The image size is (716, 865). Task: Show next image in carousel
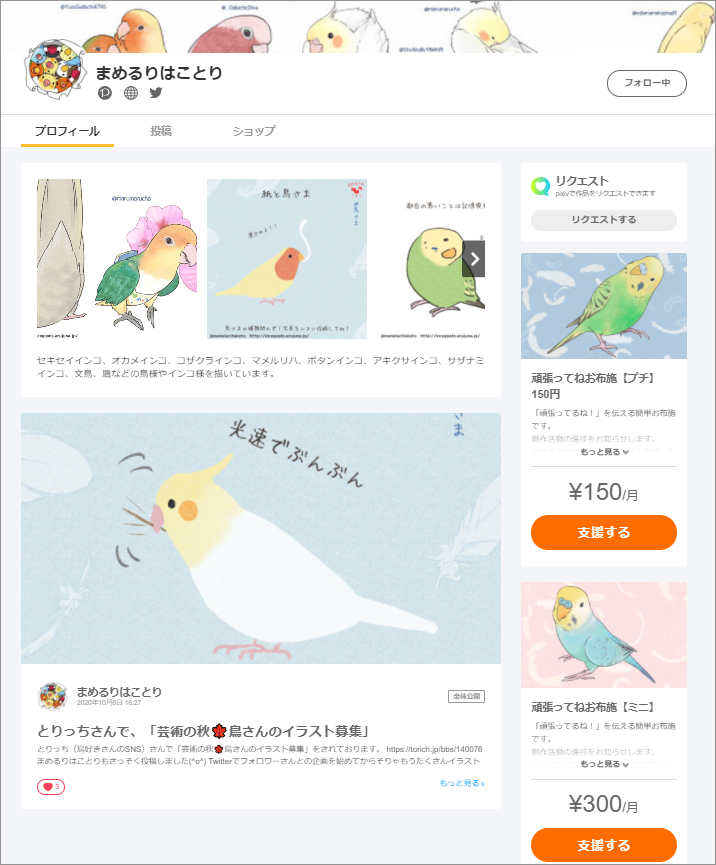475,259
